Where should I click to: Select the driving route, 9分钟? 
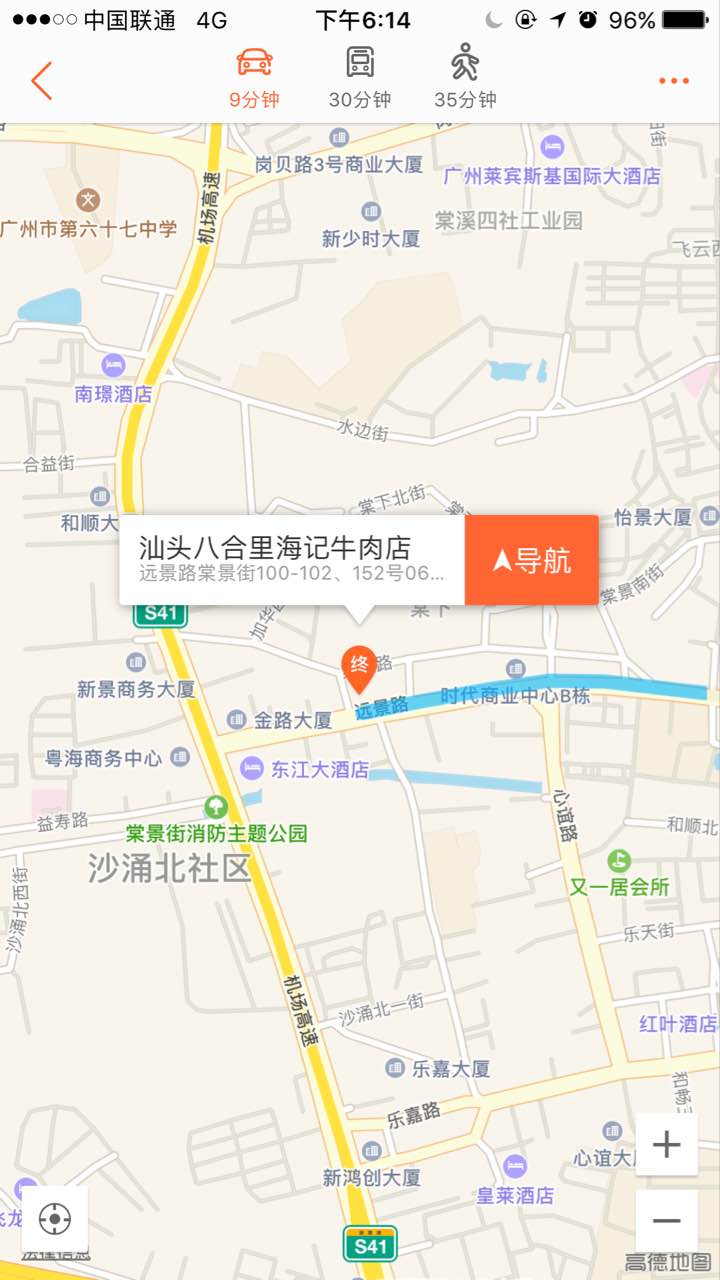(x=254, y=78)
